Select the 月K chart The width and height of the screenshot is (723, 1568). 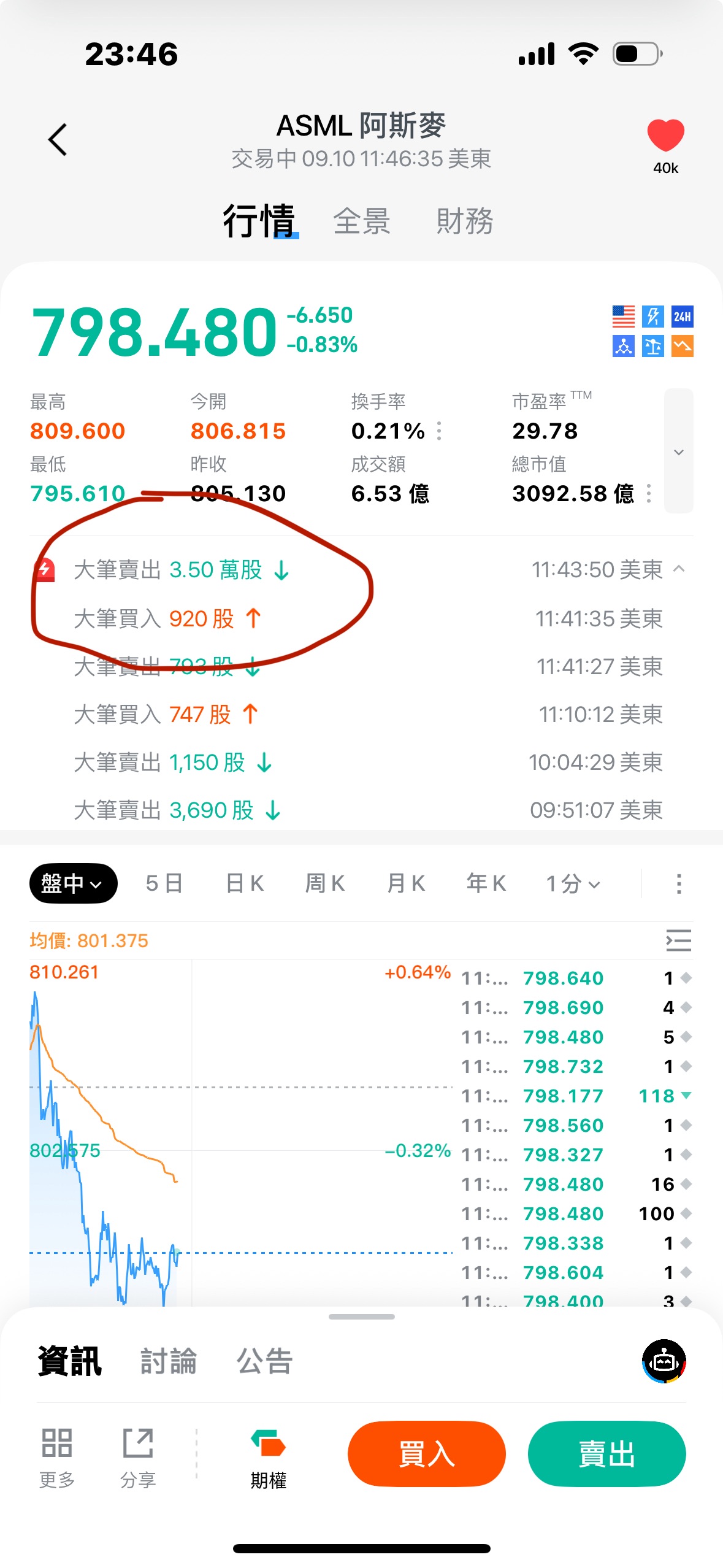tap(406, 883)
